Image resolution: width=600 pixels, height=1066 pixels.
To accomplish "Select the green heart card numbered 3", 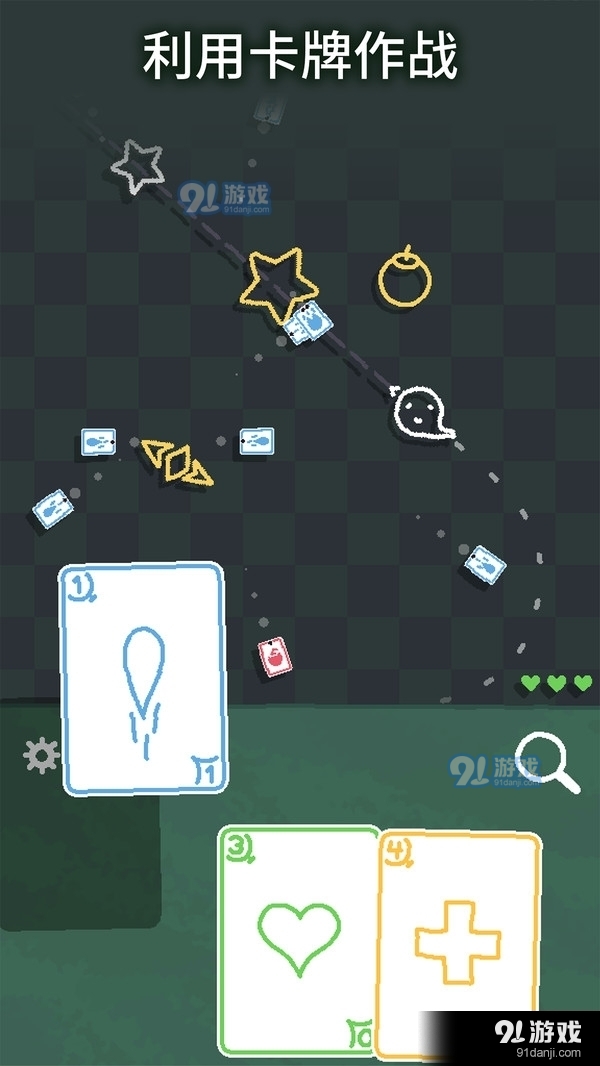I will point(298,940).
